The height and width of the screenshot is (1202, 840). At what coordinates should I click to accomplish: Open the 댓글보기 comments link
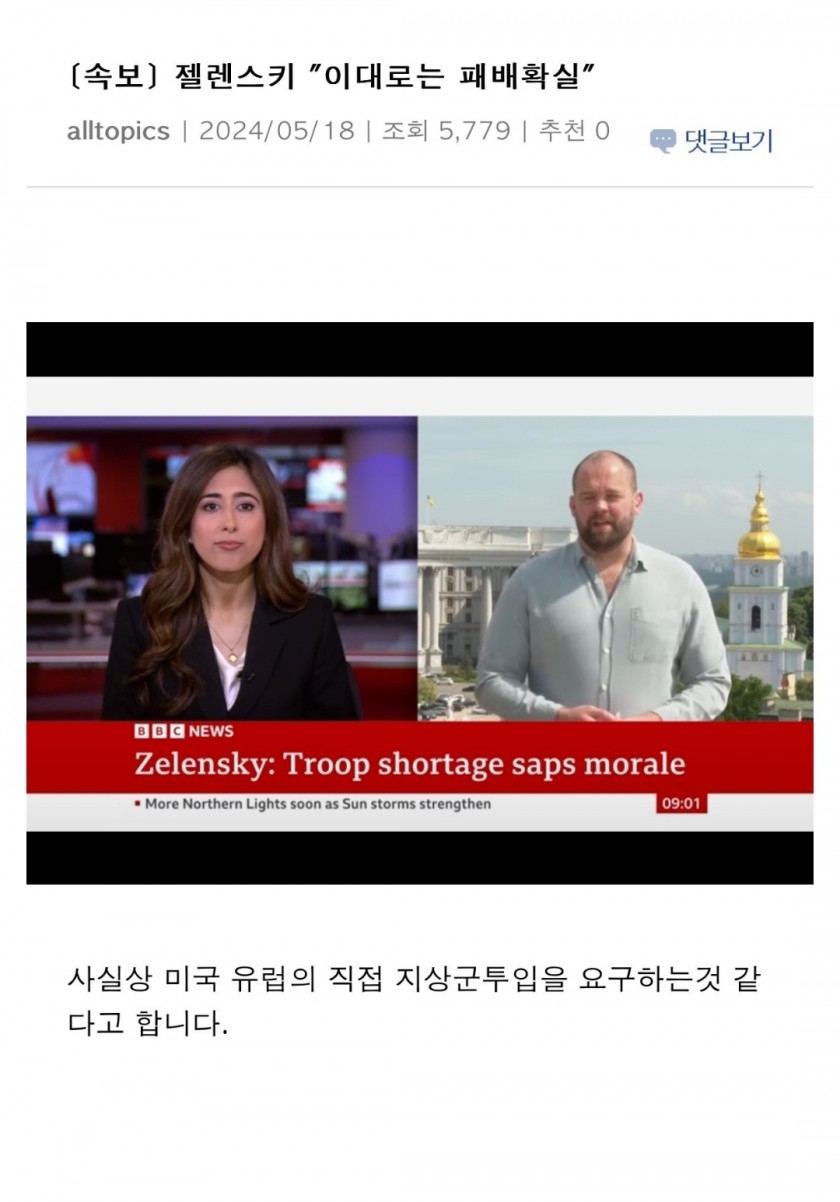712,141
